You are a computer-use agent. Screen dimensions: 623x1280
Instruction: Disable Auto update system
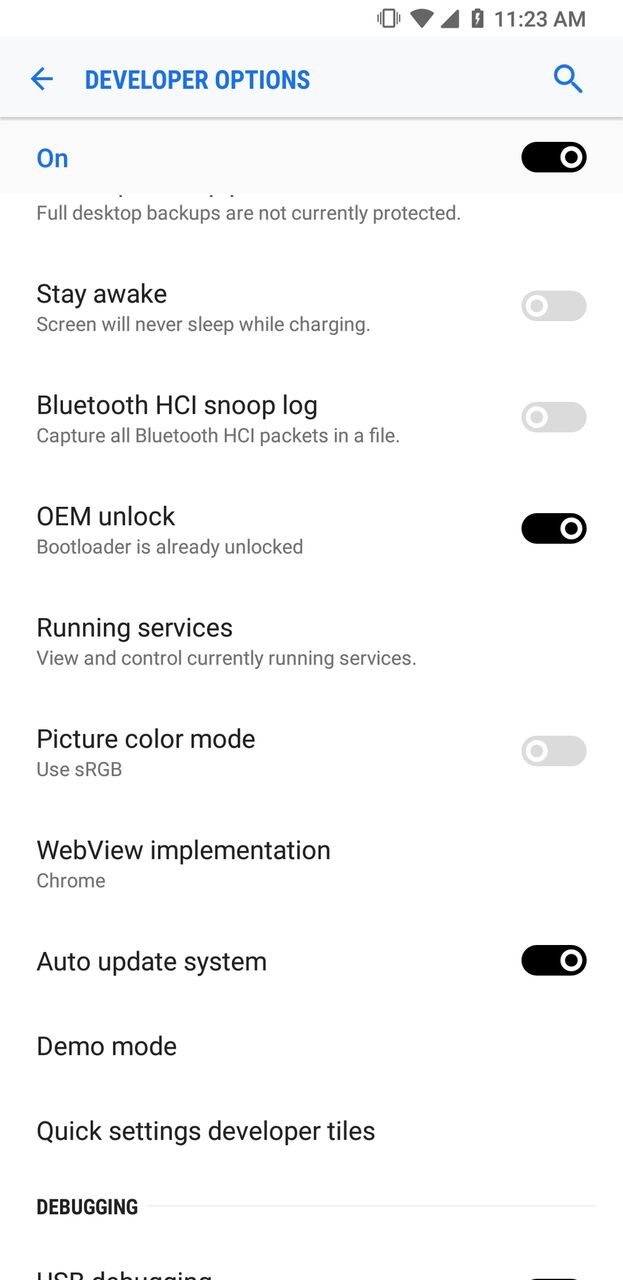coord(554,961)
